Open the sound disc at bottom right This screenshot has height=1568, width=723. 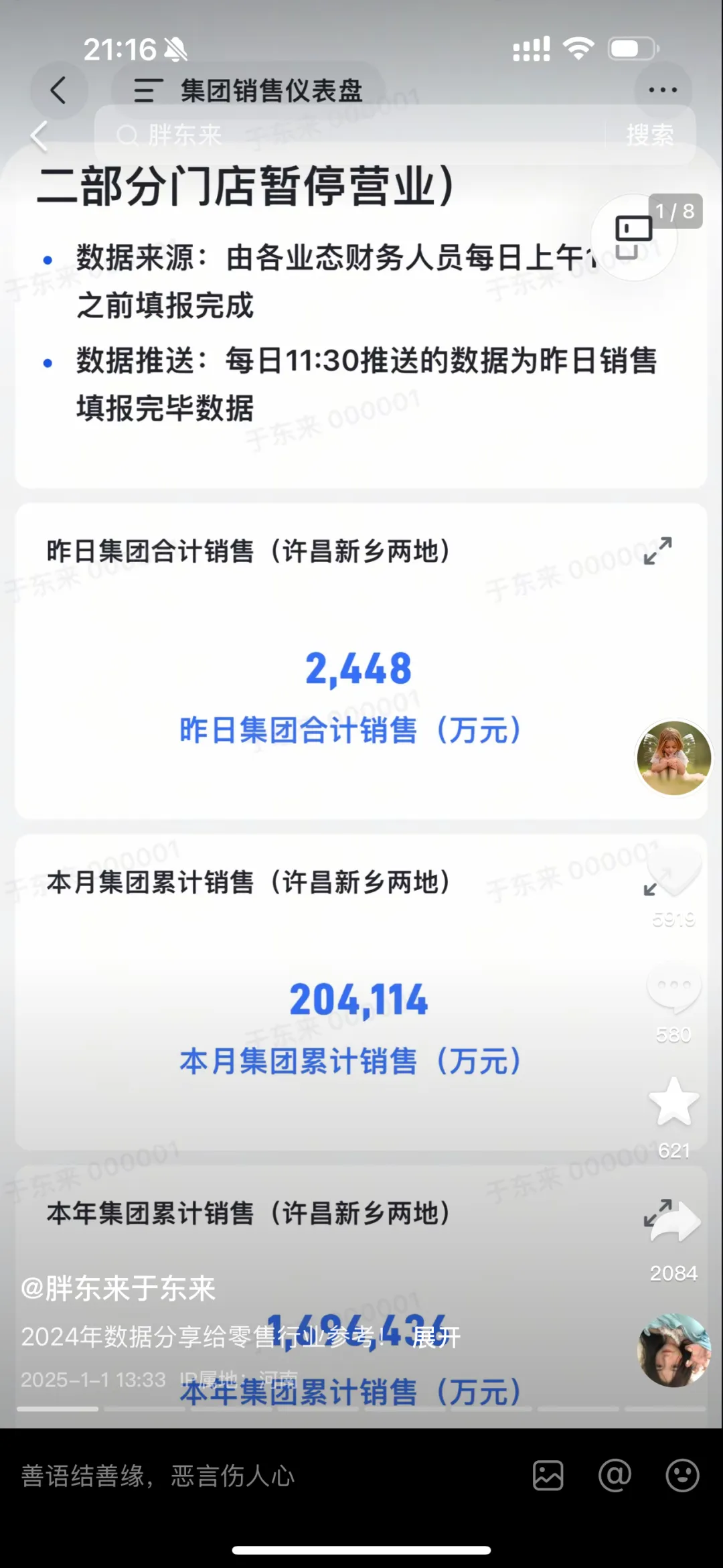pos(673,1349)
